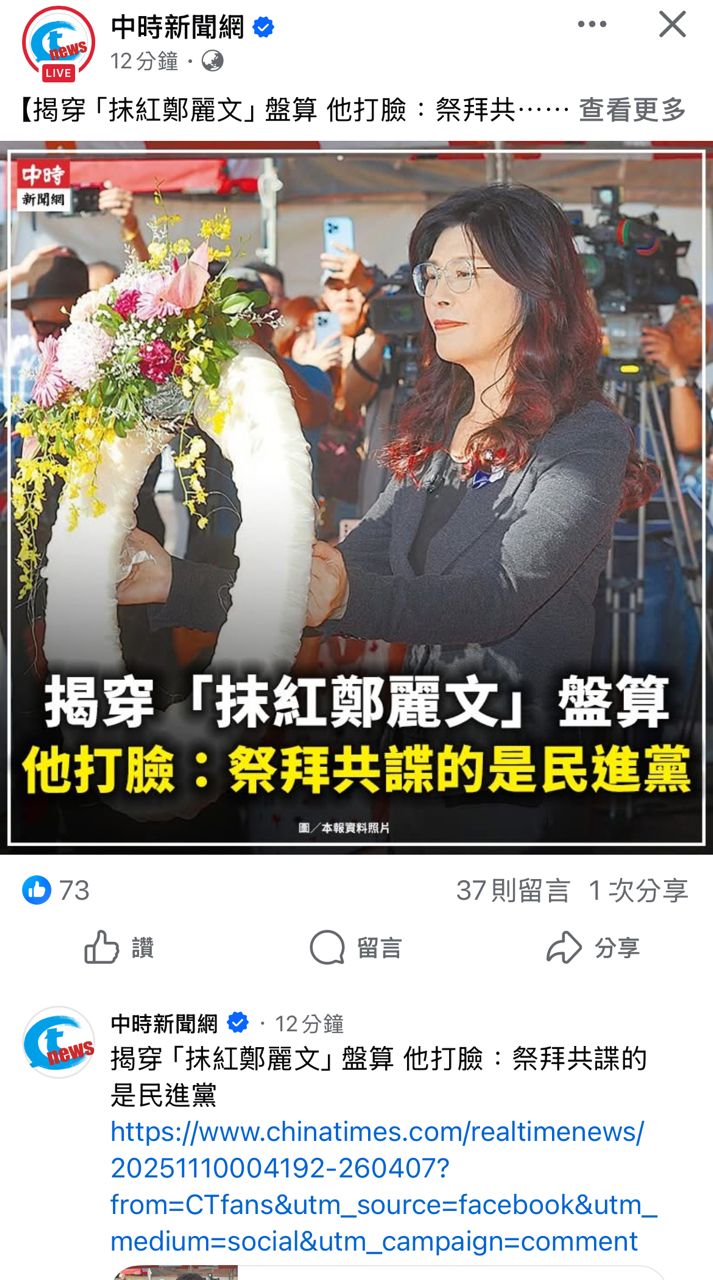
Task: View the 37則留言 comments count
Action: tap(512, 890)
